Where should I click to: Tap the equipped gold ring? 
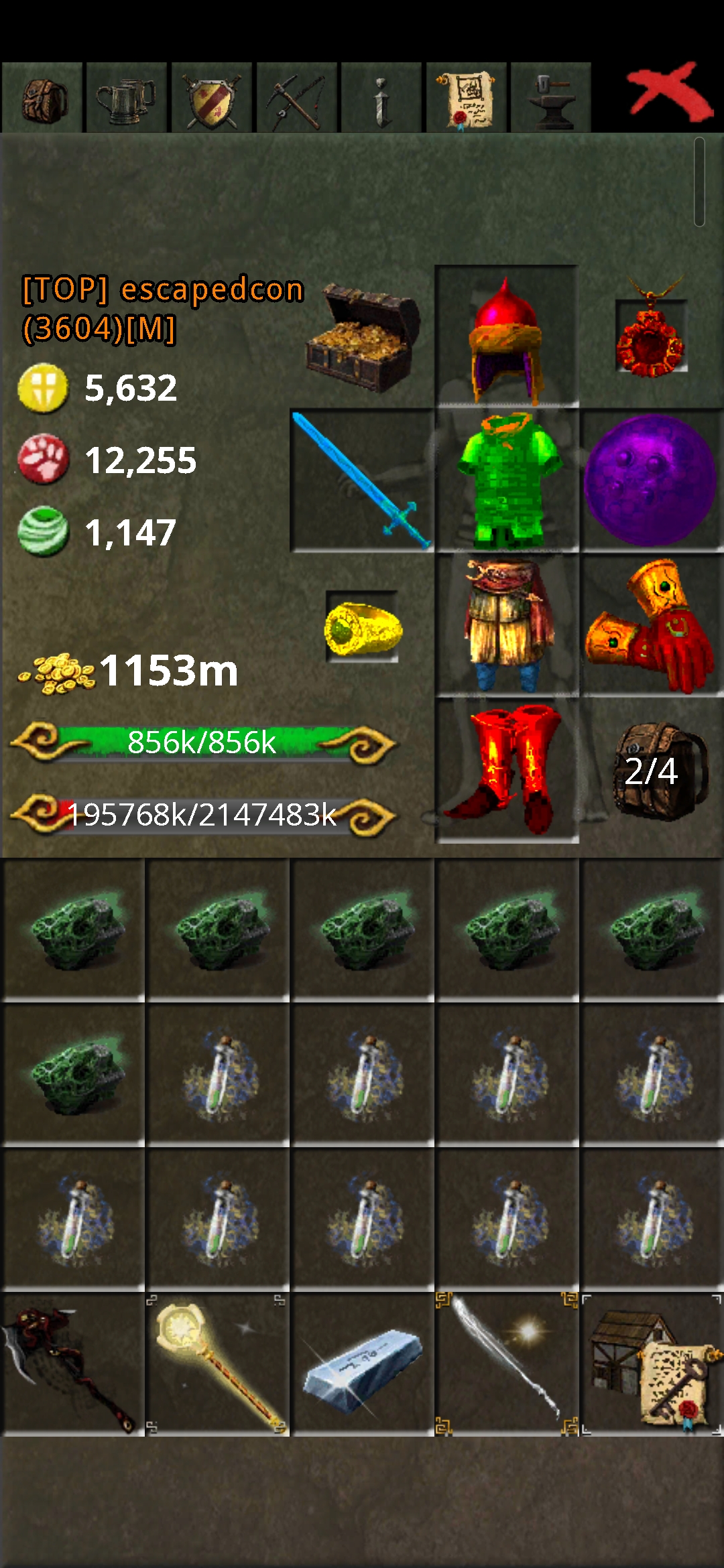click(363, 627)
